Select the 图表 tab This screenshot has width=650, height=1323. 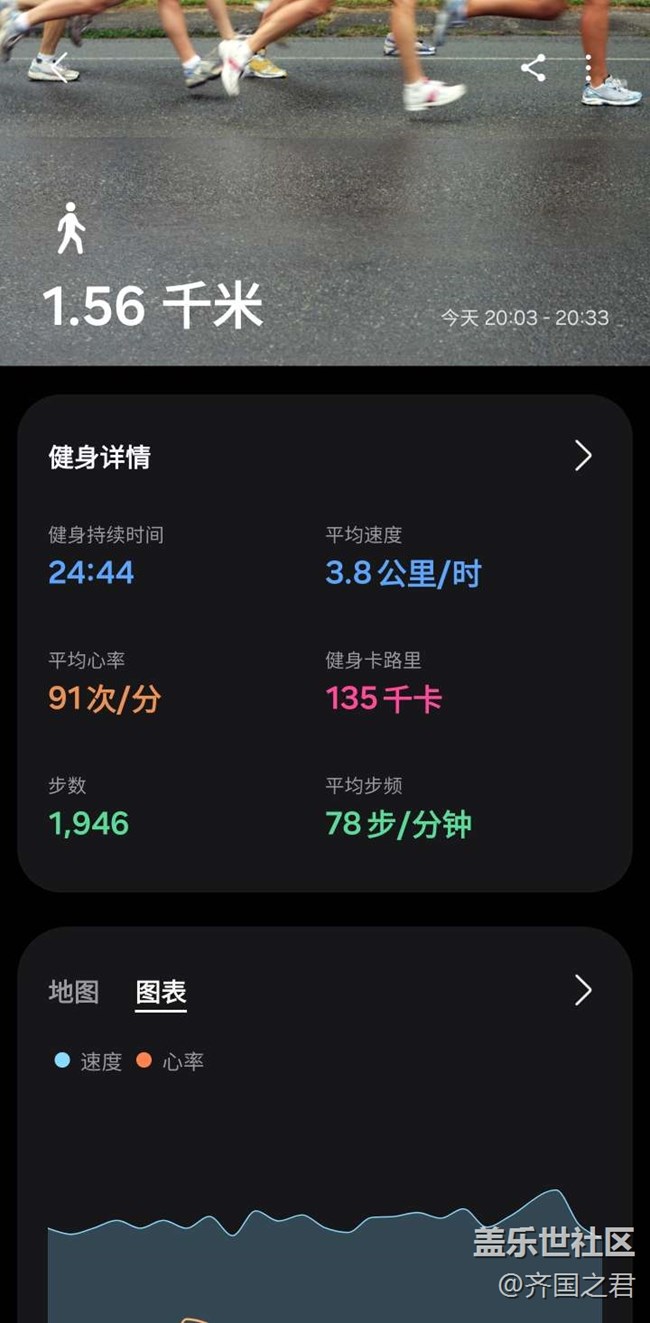(x=161, y=992)
